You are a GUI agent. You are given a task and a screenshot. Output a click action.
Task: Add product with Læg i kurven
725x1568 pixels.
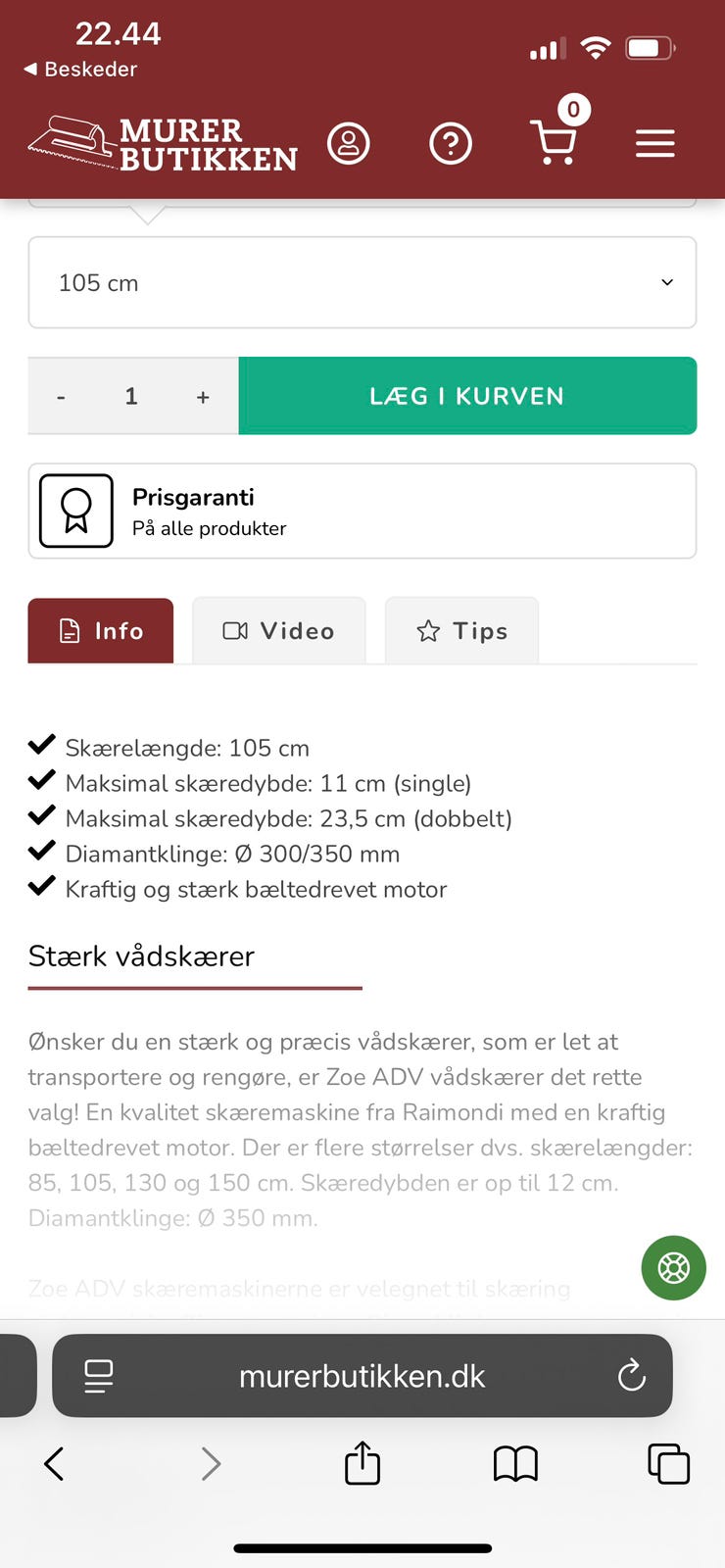pyautogui.click(x=467, y=396)
